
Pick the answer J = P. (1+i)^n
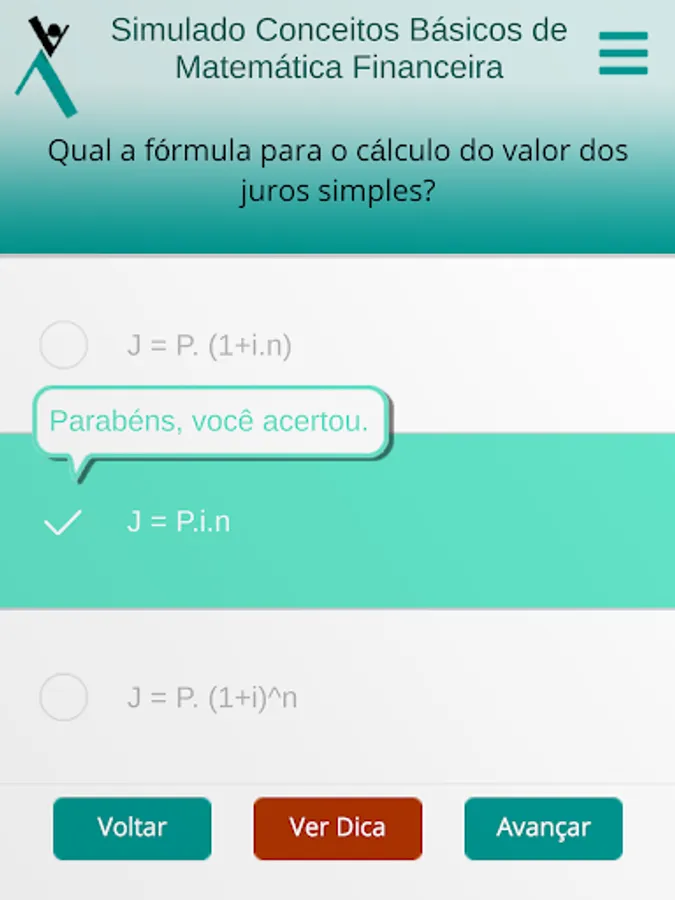click(x=338, y=697)
